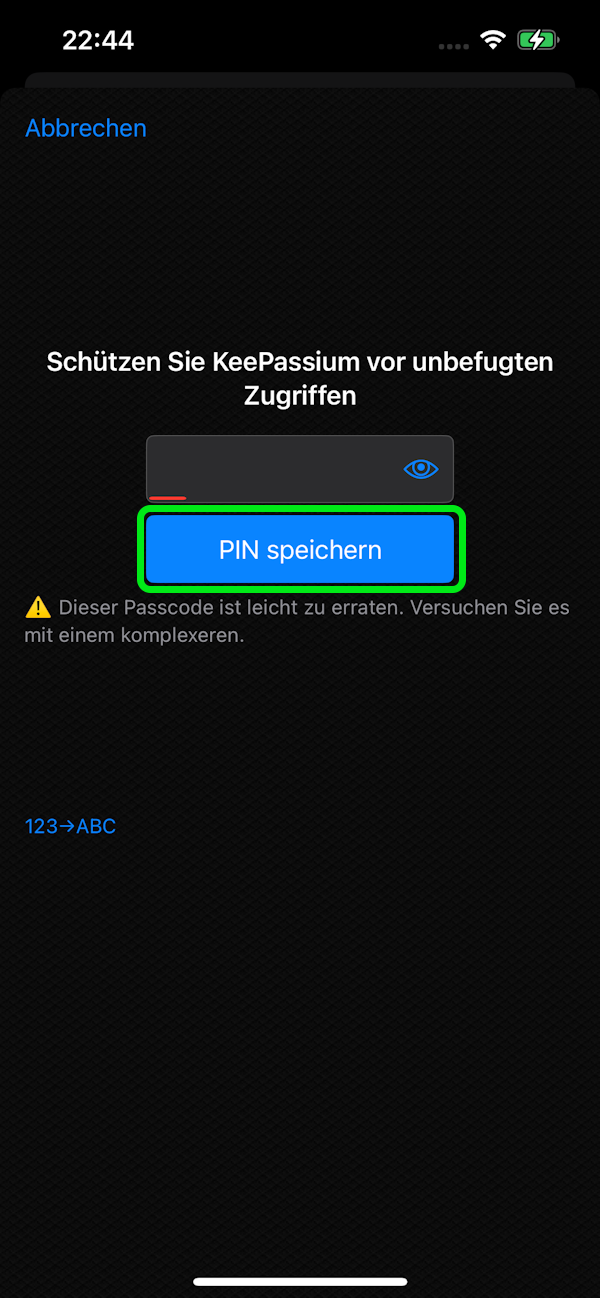Tap Abbrechen to cancel PIN setup
Viewport: 600px width, 1298px height.
86,128
